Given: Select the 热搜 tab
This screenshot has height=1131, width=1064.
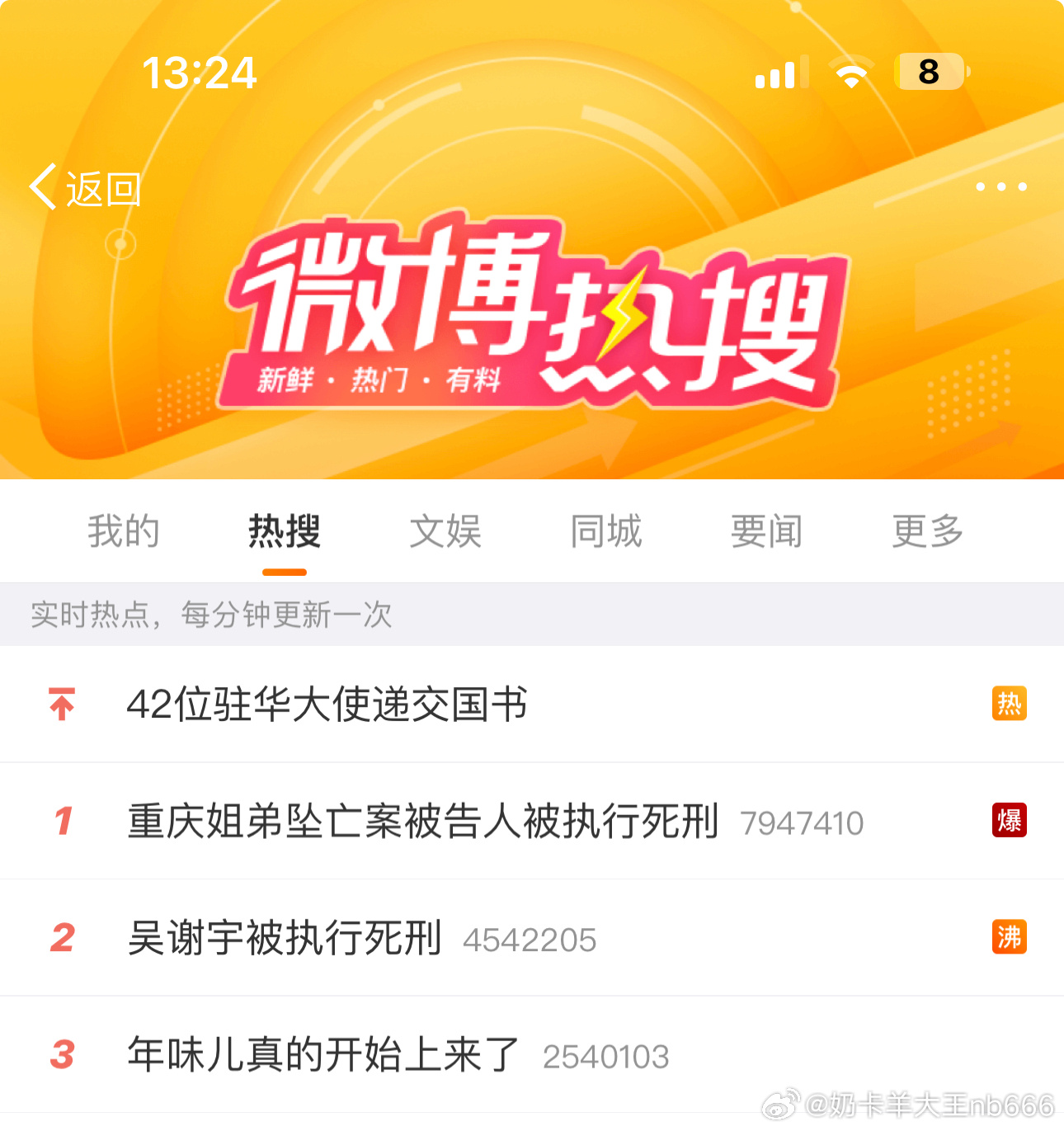Looking at the screenshot, I should 285,531.
